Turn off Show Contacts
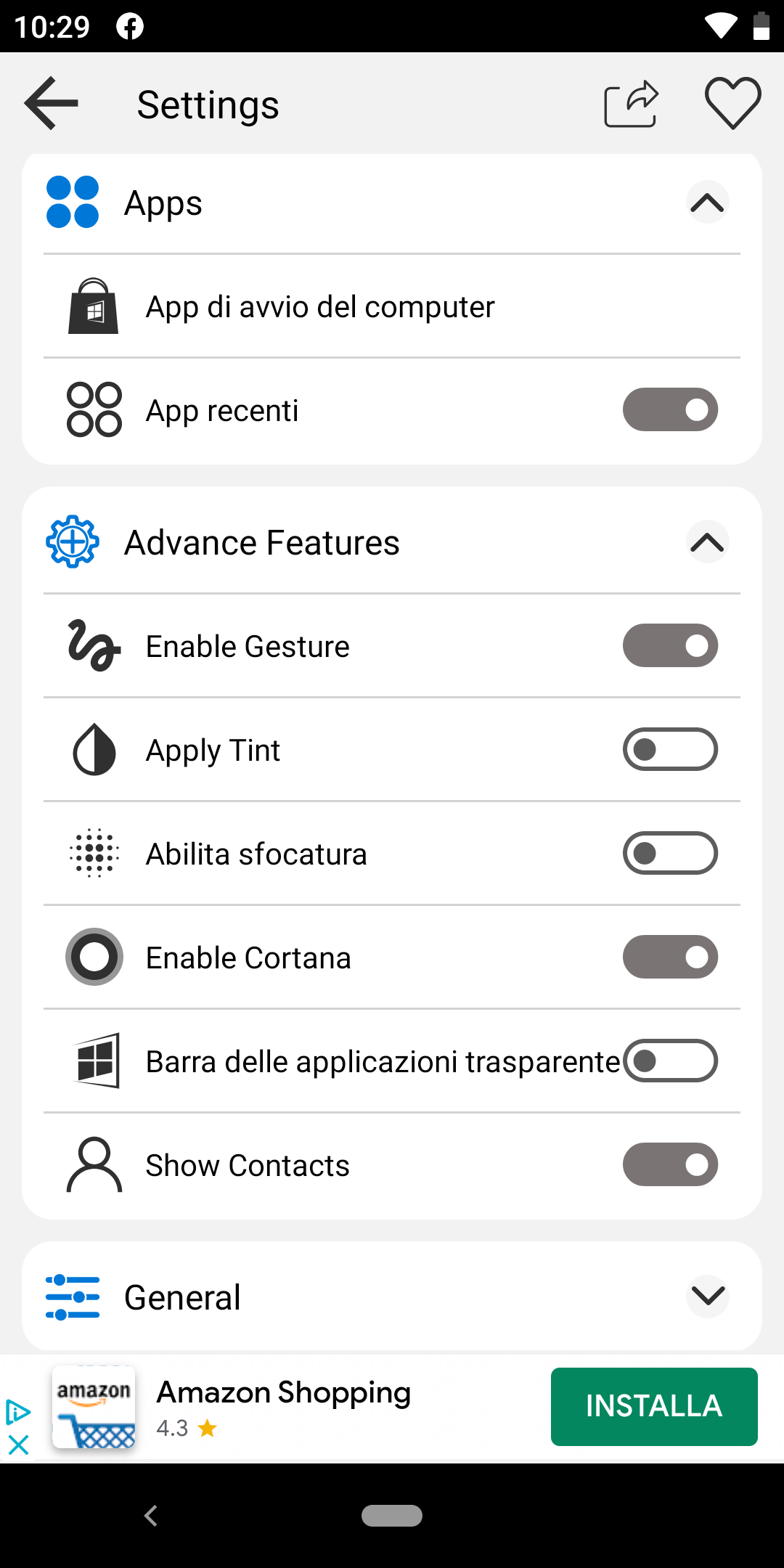784x1568 pixels. click(670, 1164)
